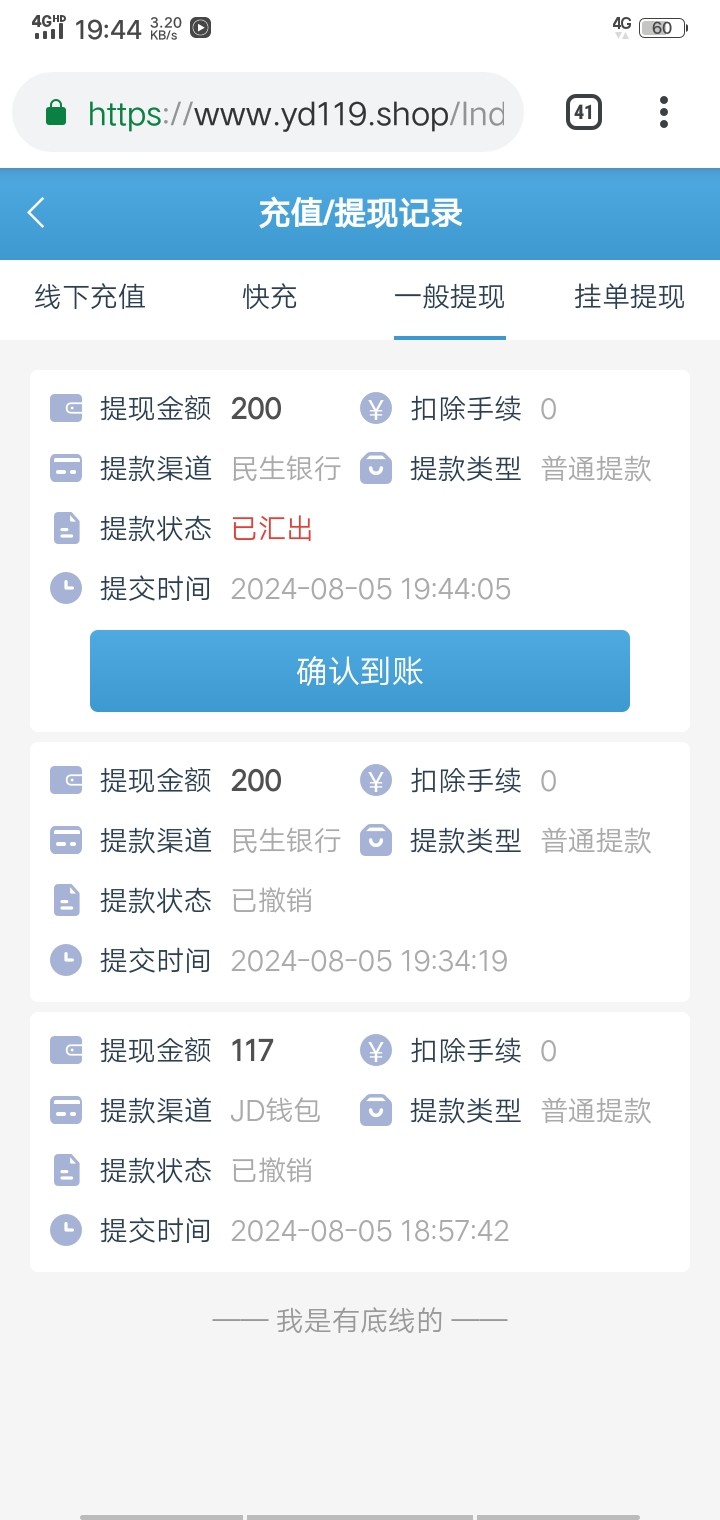Tap the 确认到账 button
The width and height of the screenshot is (720, 1520).
(x=360, y=671)
